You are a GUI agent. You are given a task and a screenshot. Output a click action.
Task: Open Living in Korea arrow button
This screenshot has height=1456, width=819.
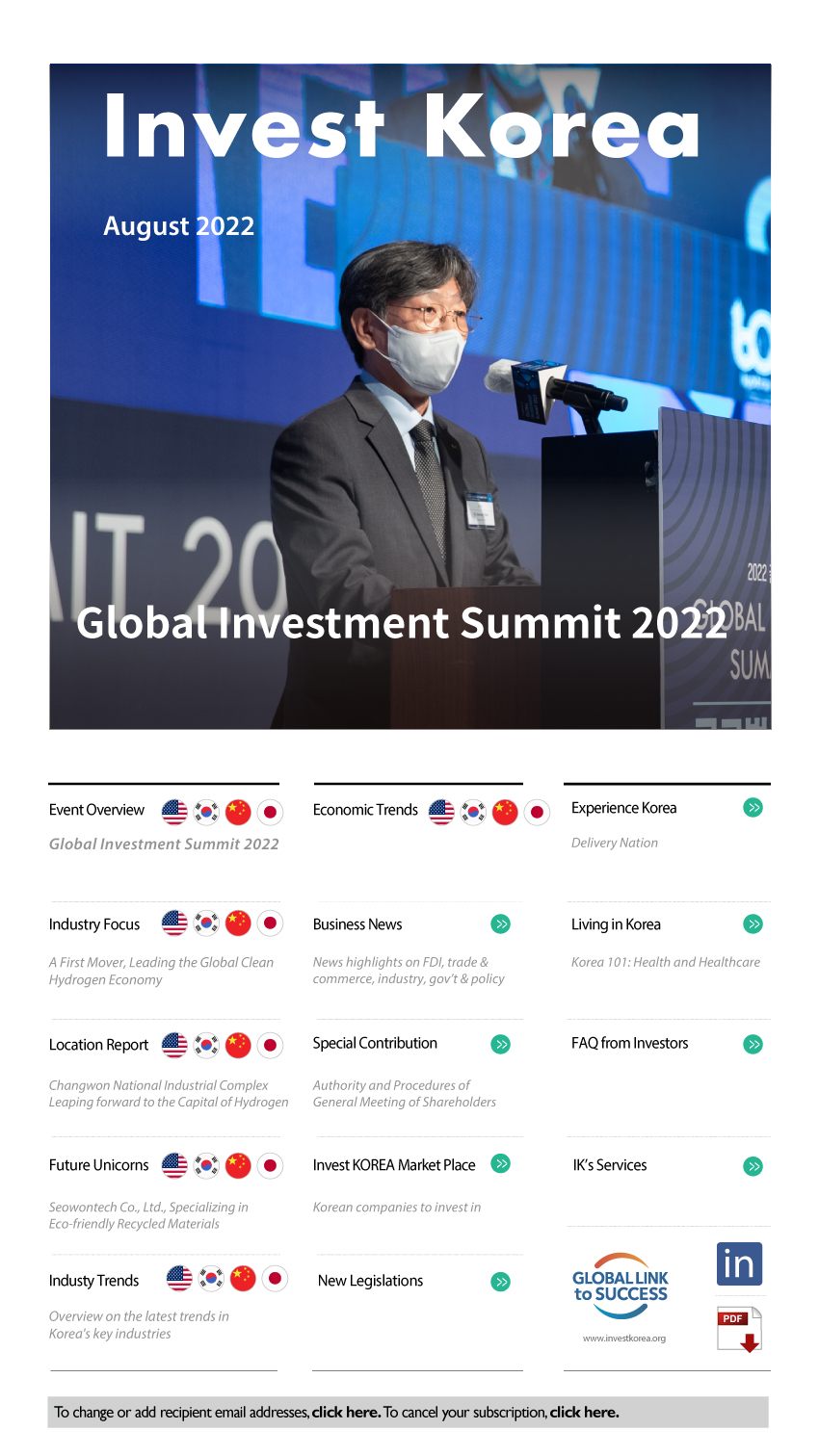point(753,924)
